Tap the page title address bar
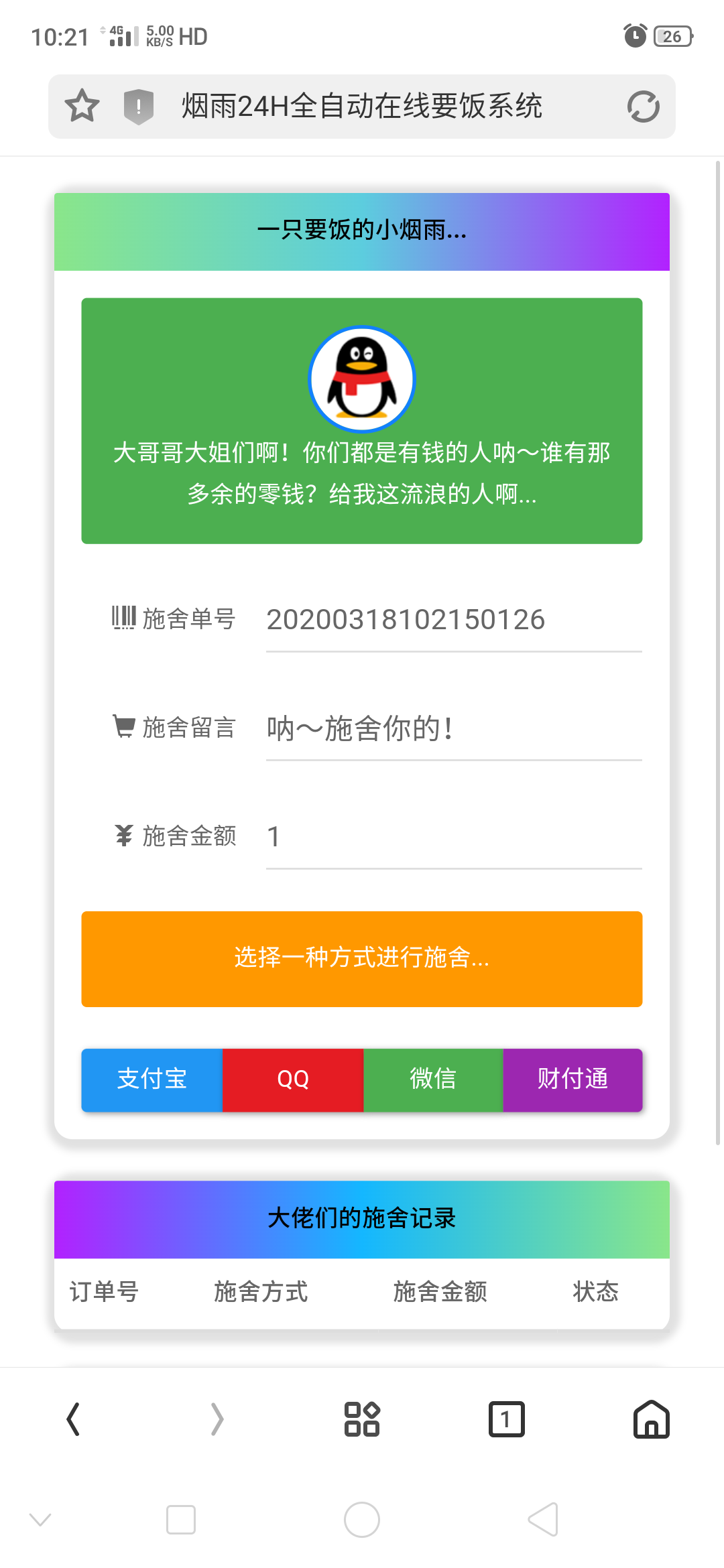Screen dimensions: 724x1568 (362, 107)
